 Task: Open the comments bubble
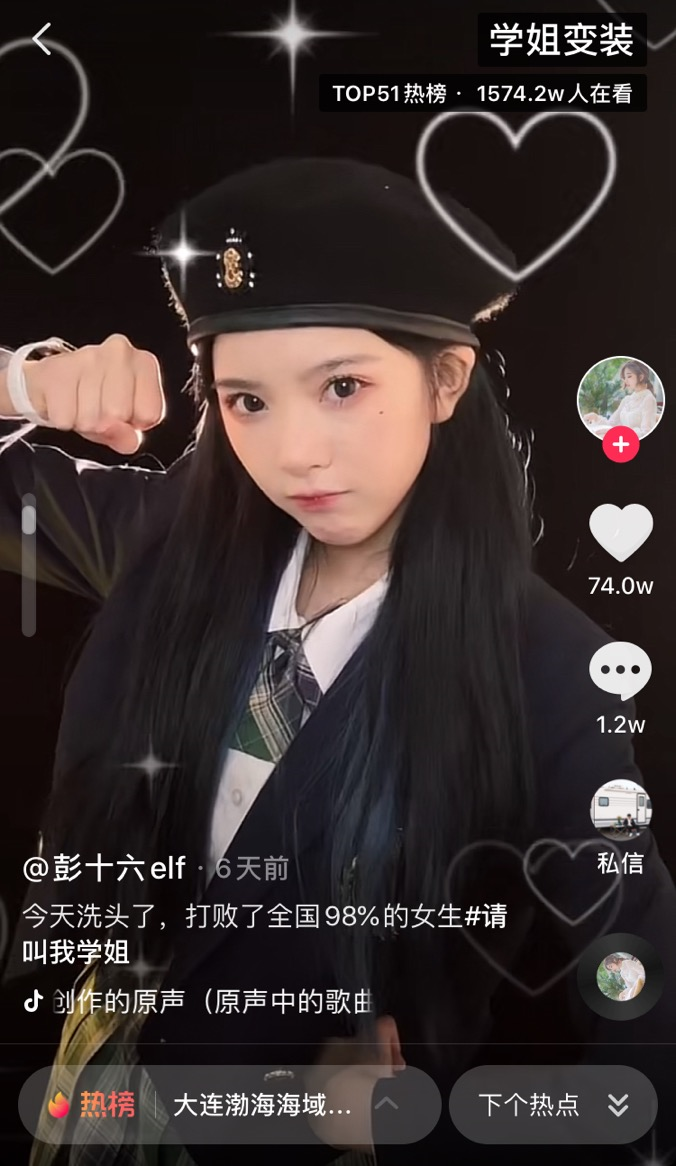pyautogui.click(x=620, y=671)
